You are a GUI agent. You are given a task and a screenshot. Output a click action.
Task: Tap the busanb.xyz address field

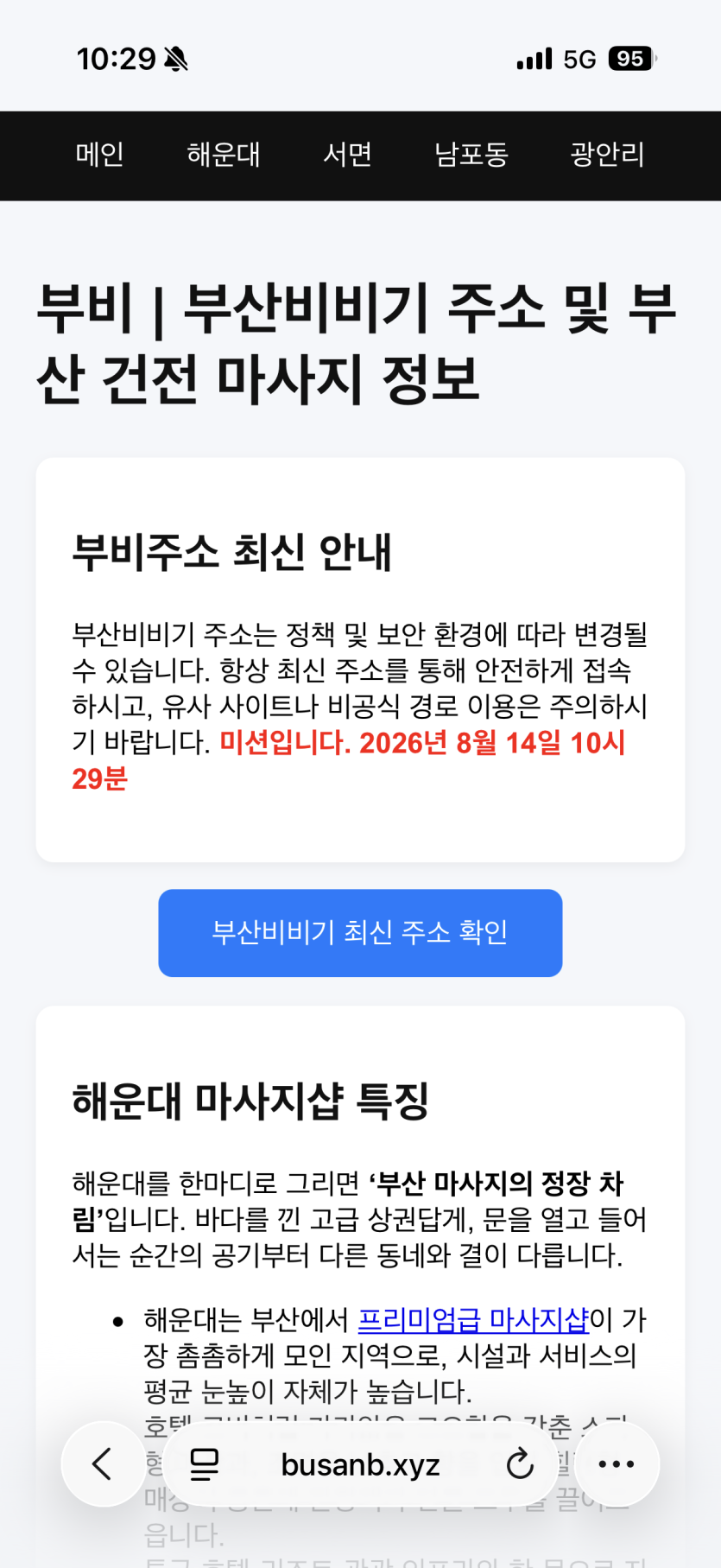click(x=360, y=1464)
